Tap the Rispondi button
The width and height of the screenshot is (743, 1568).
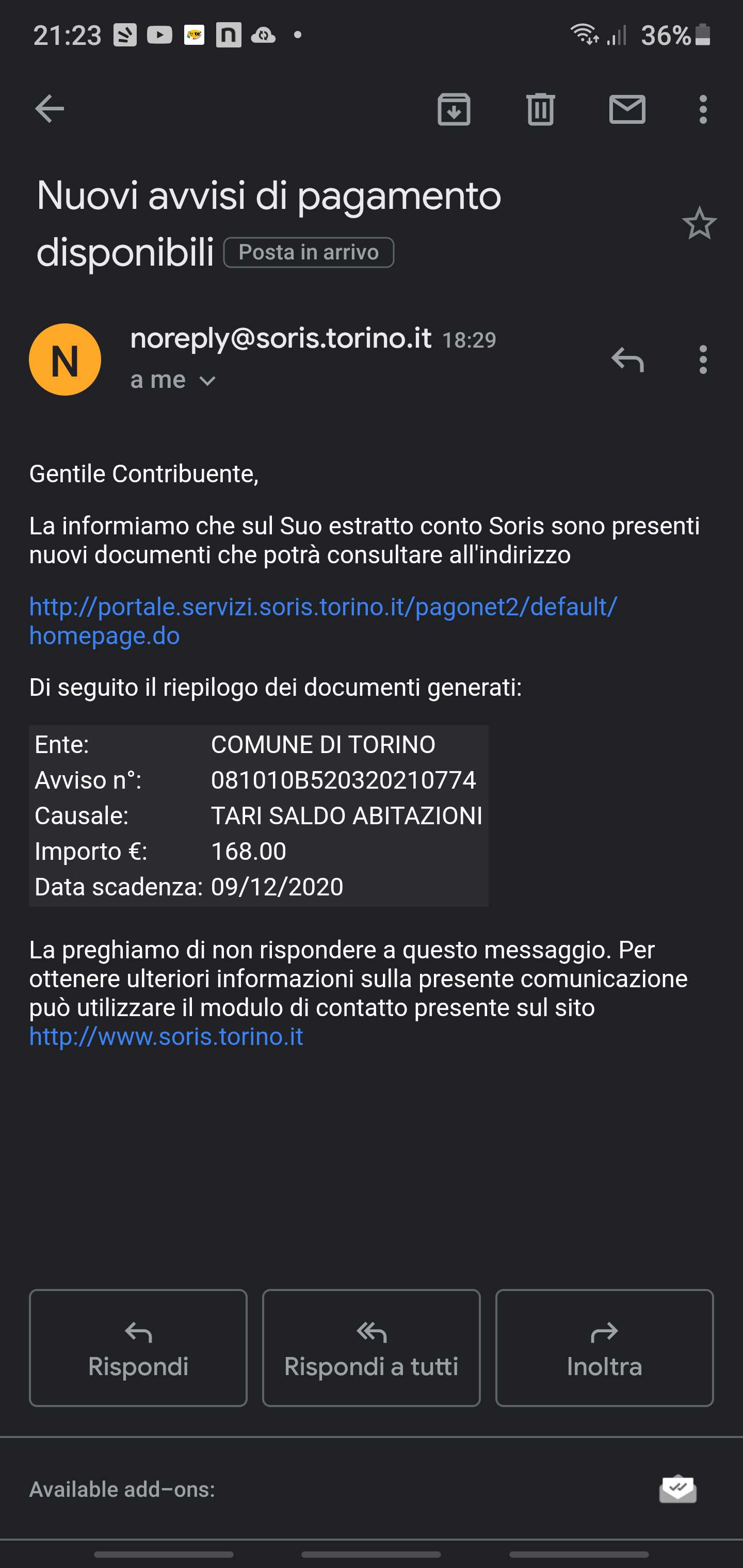click(138, 1348)
